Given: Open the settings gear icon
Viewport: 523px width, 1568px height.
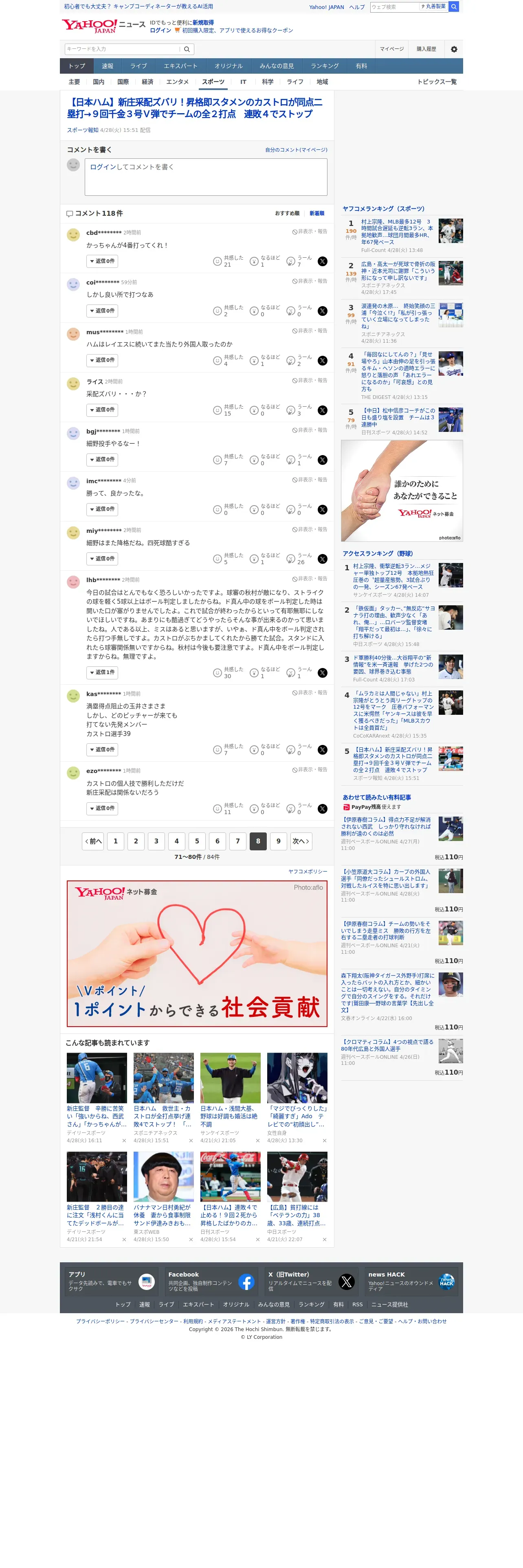Looking at the screenshot, I should point(454,49).
